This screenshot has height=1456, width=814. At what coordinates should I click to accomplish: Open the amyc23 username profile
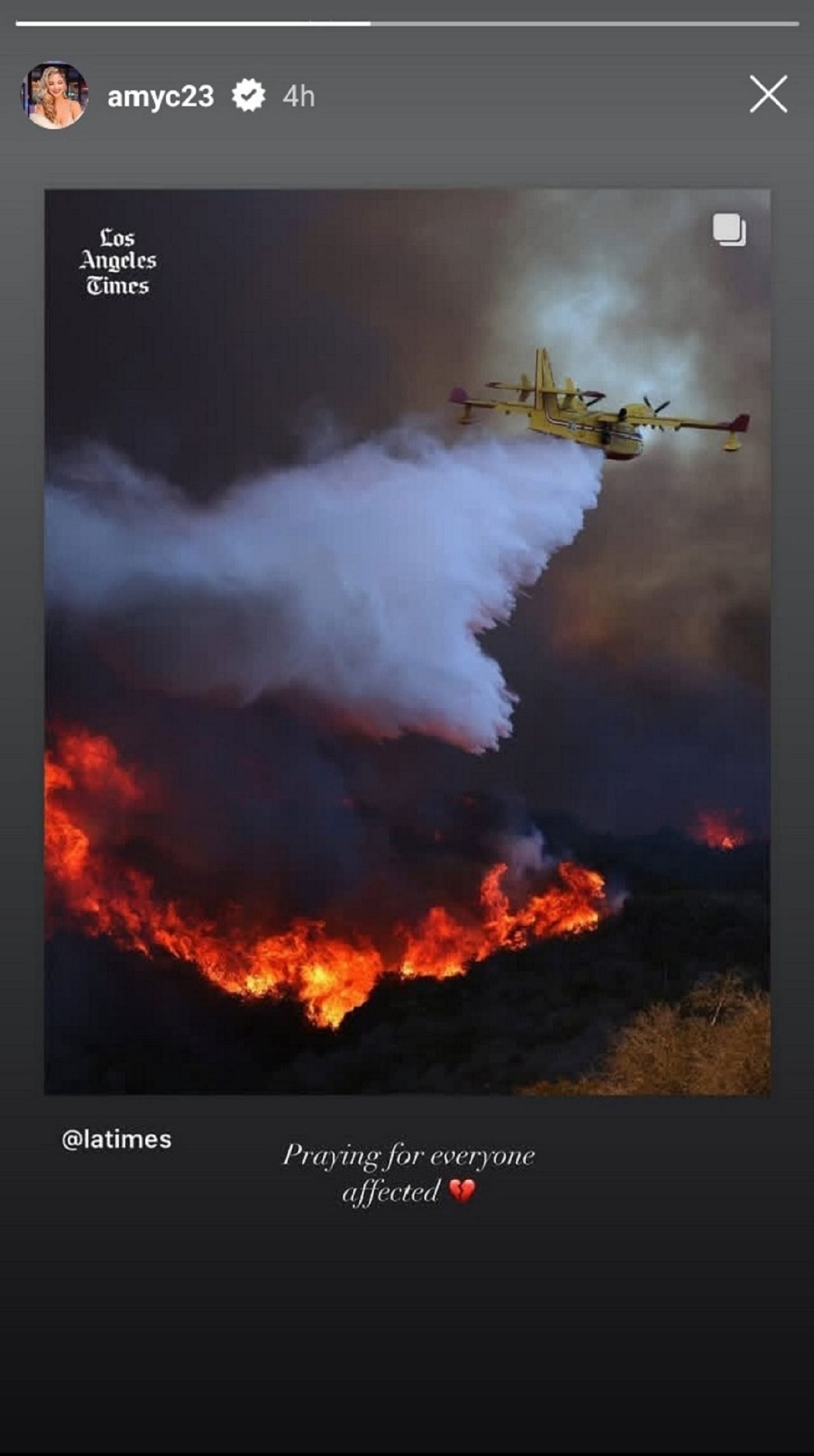[160, 97]
